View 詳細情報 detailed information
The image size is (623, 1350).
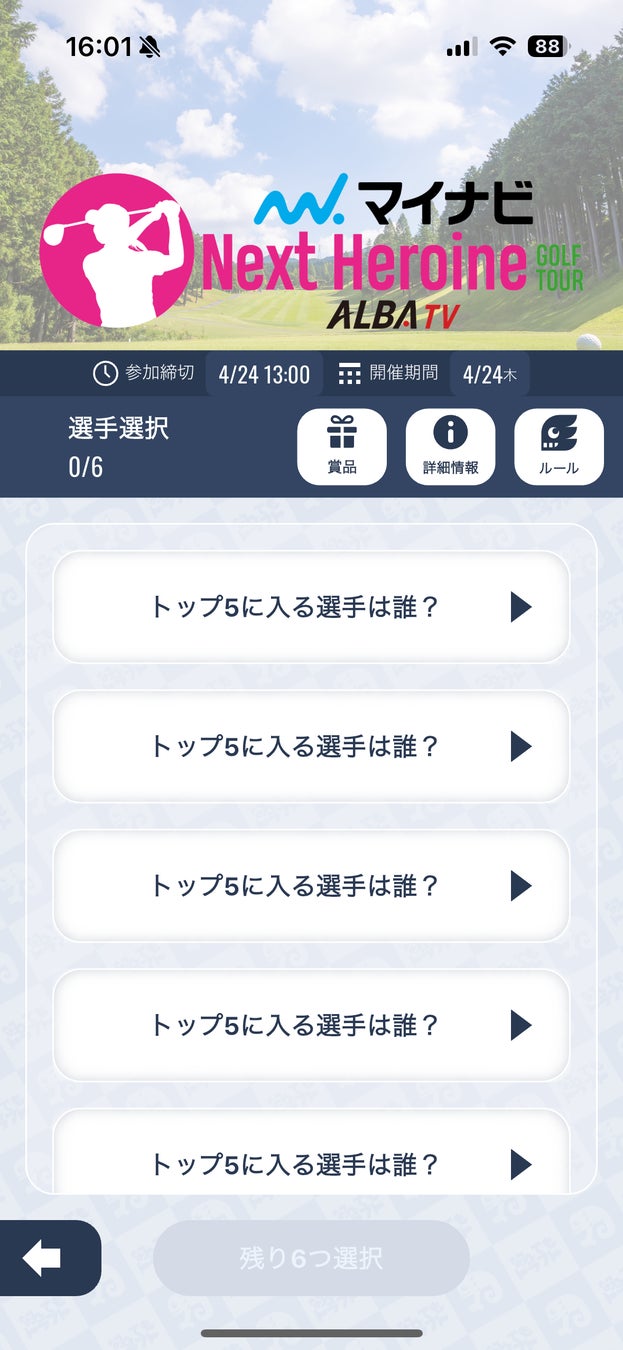pos(450,447)
